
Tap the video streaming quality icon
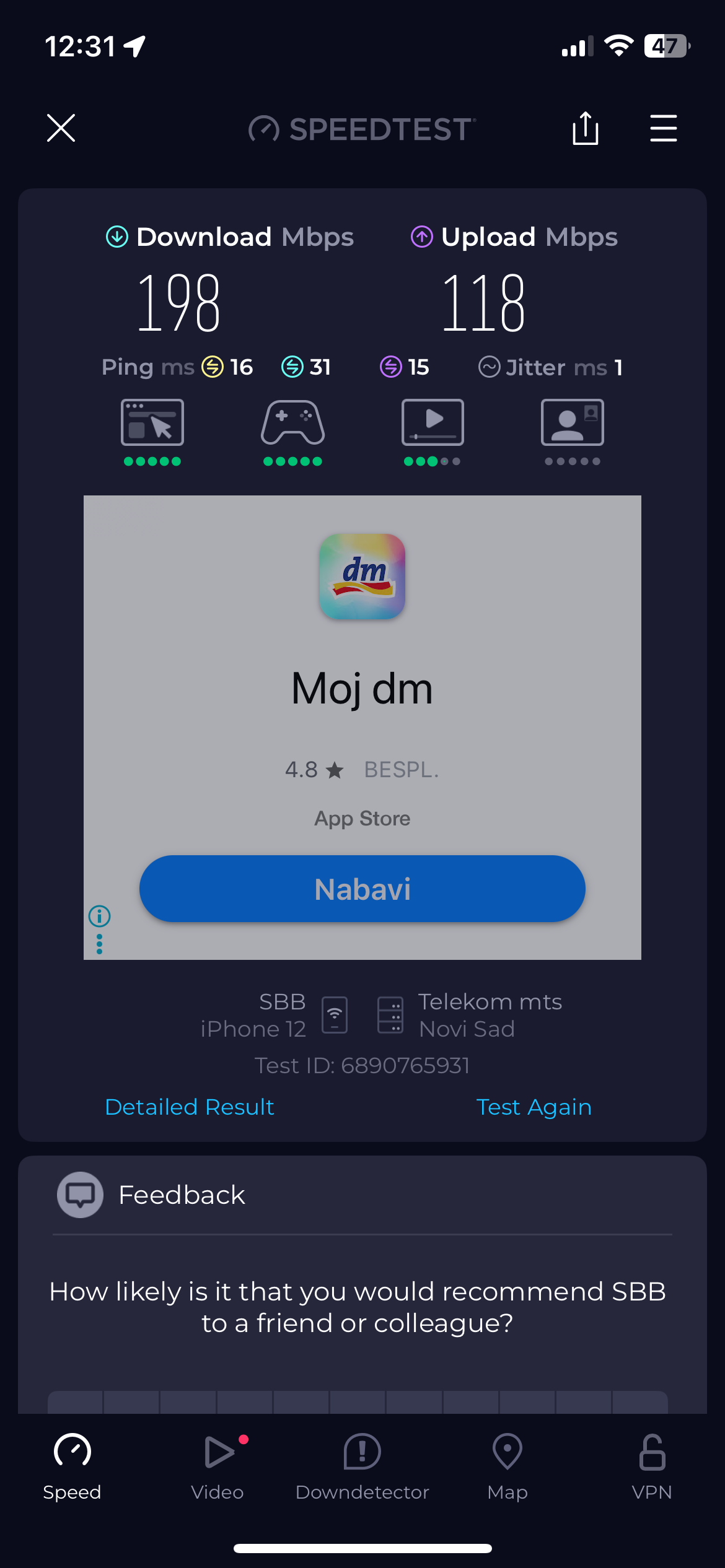click(x=433, y=423)
